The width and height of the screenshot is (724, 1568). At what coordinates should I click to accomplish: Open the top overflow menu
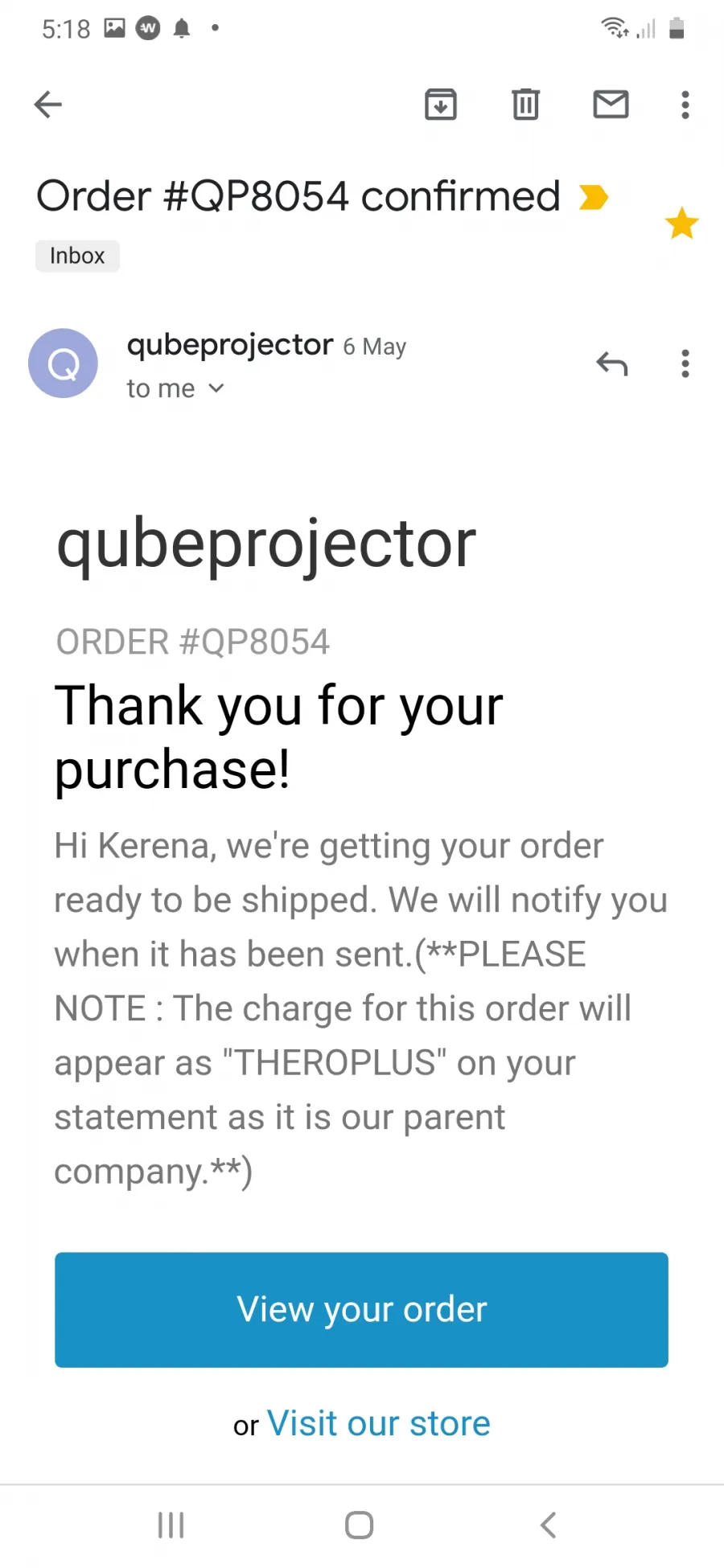click(685, 105)
